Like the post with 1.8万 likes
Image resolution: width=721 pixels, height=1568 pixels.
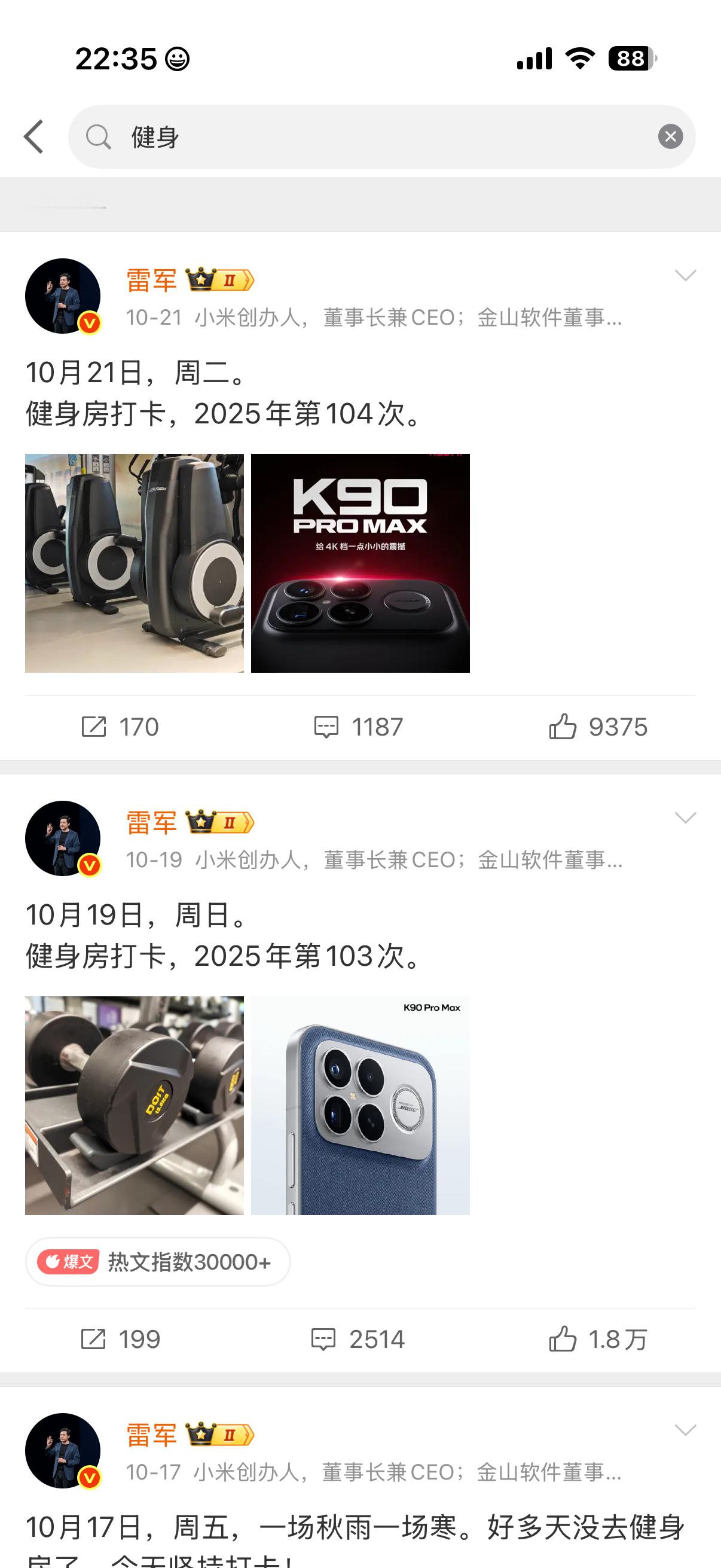point(598,1339)
